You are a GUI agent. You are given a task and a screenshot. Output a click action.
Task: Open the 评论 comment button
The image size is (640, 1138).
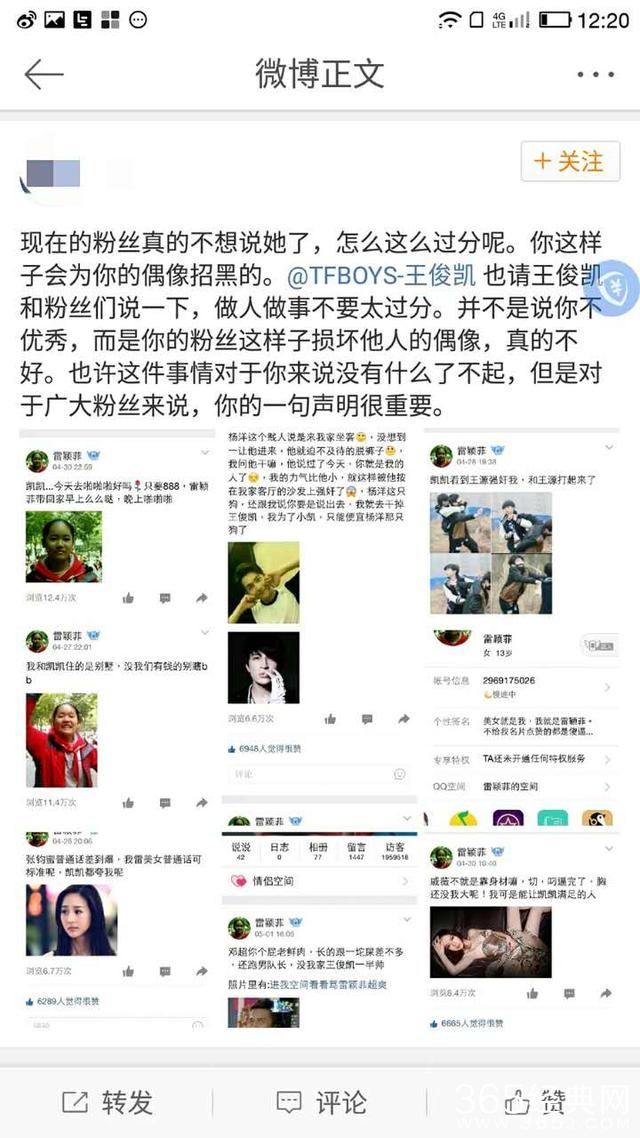coord(322,1102)
